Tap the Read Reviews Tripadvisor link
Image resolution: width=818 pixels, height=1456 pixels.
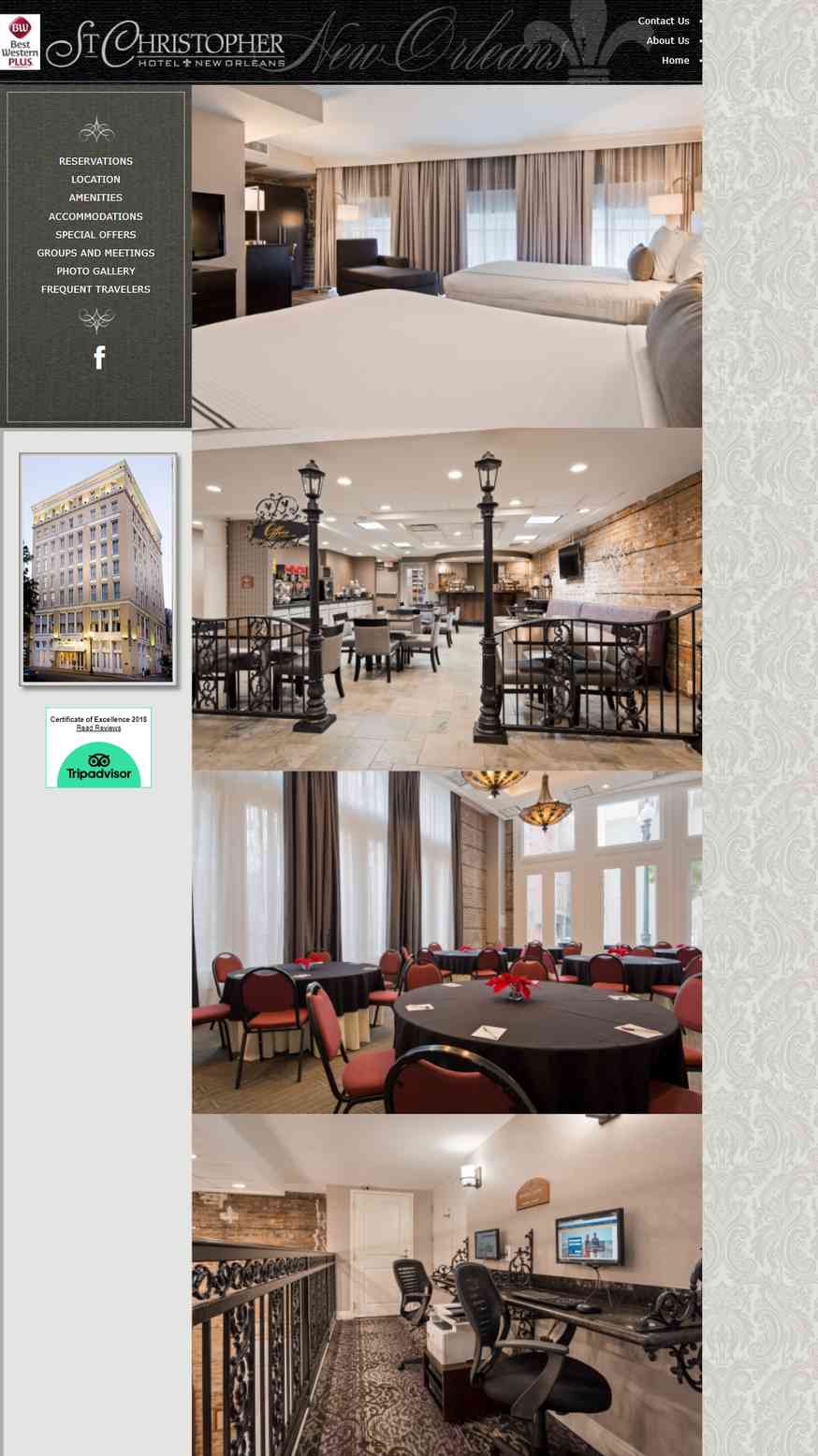pyautogui.click(x=98, y=728)
